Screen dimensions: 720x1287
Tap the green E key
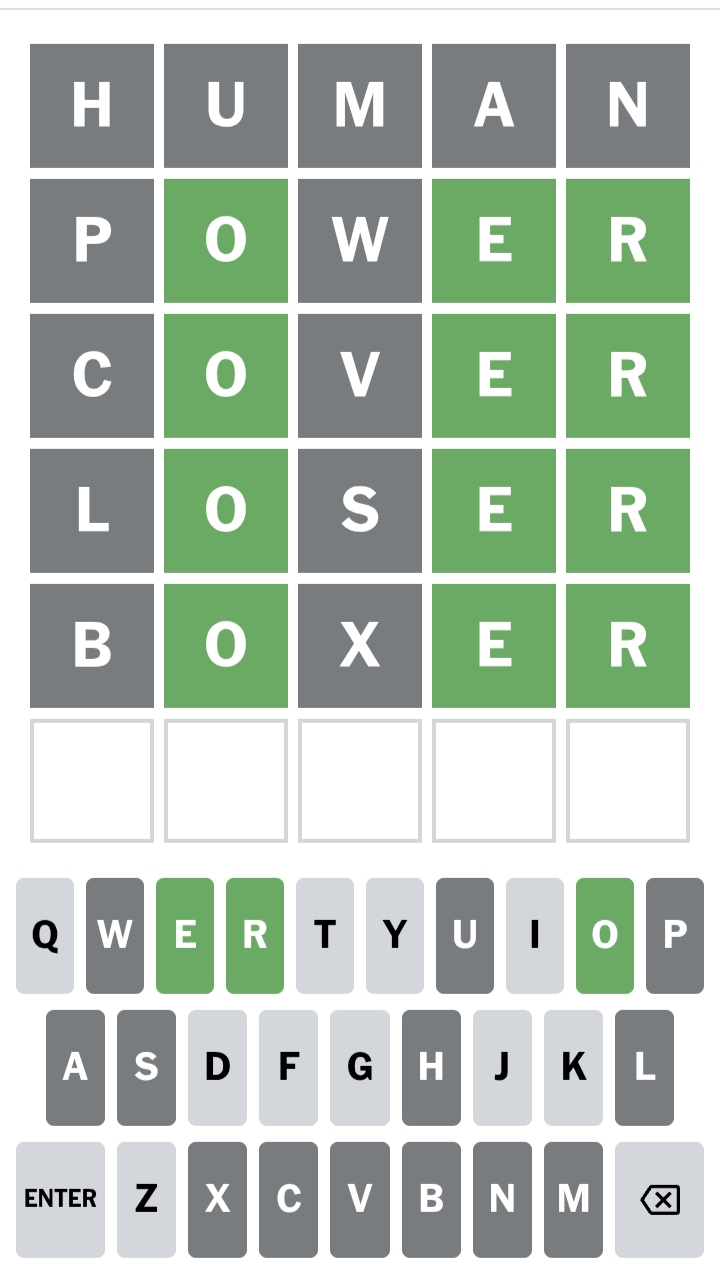tap(185, 935)
